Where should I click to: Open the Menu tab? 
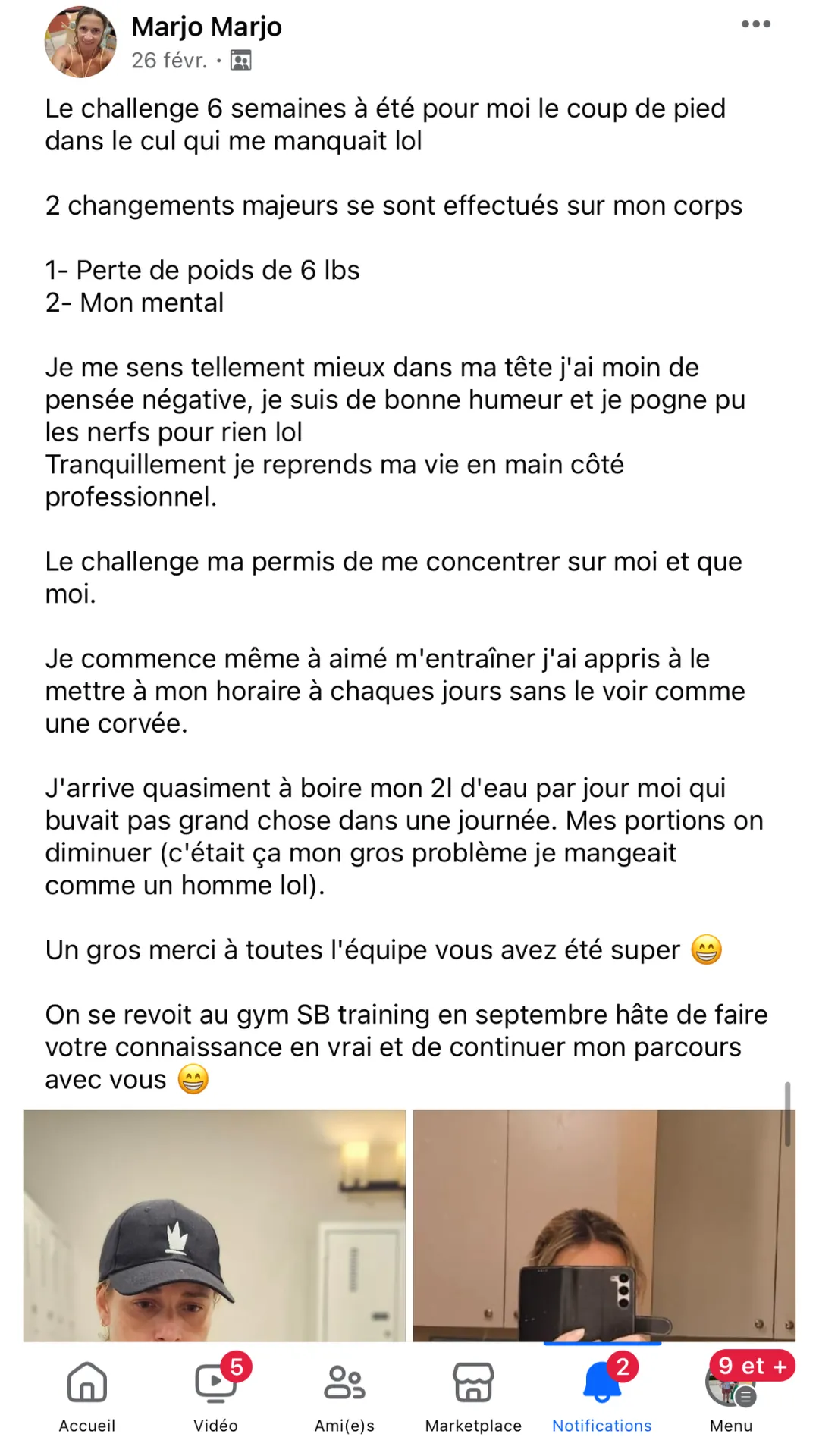pos(730,1397)
